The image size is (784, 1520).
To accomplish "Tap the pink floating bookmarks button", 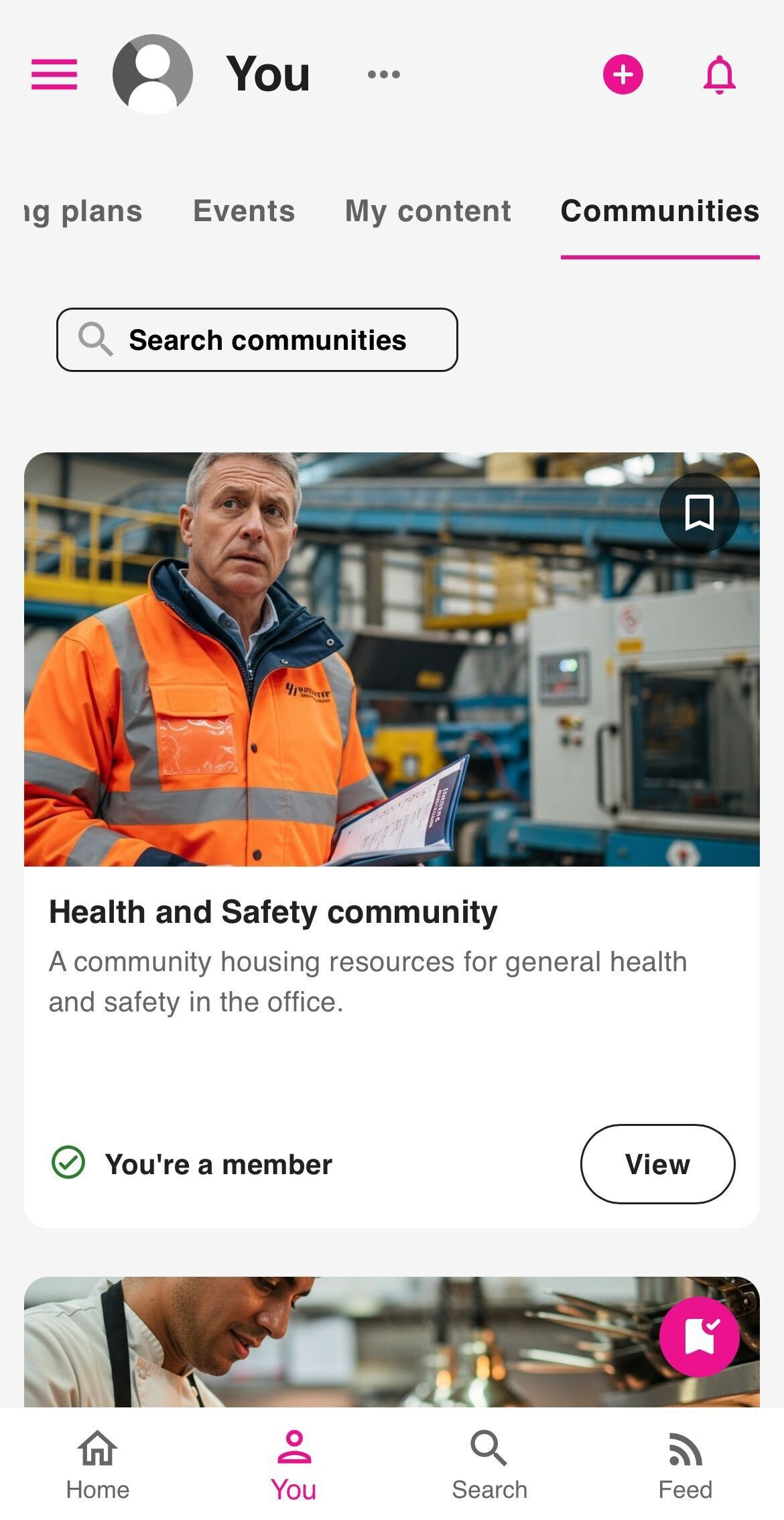I will click(699, 1337).
